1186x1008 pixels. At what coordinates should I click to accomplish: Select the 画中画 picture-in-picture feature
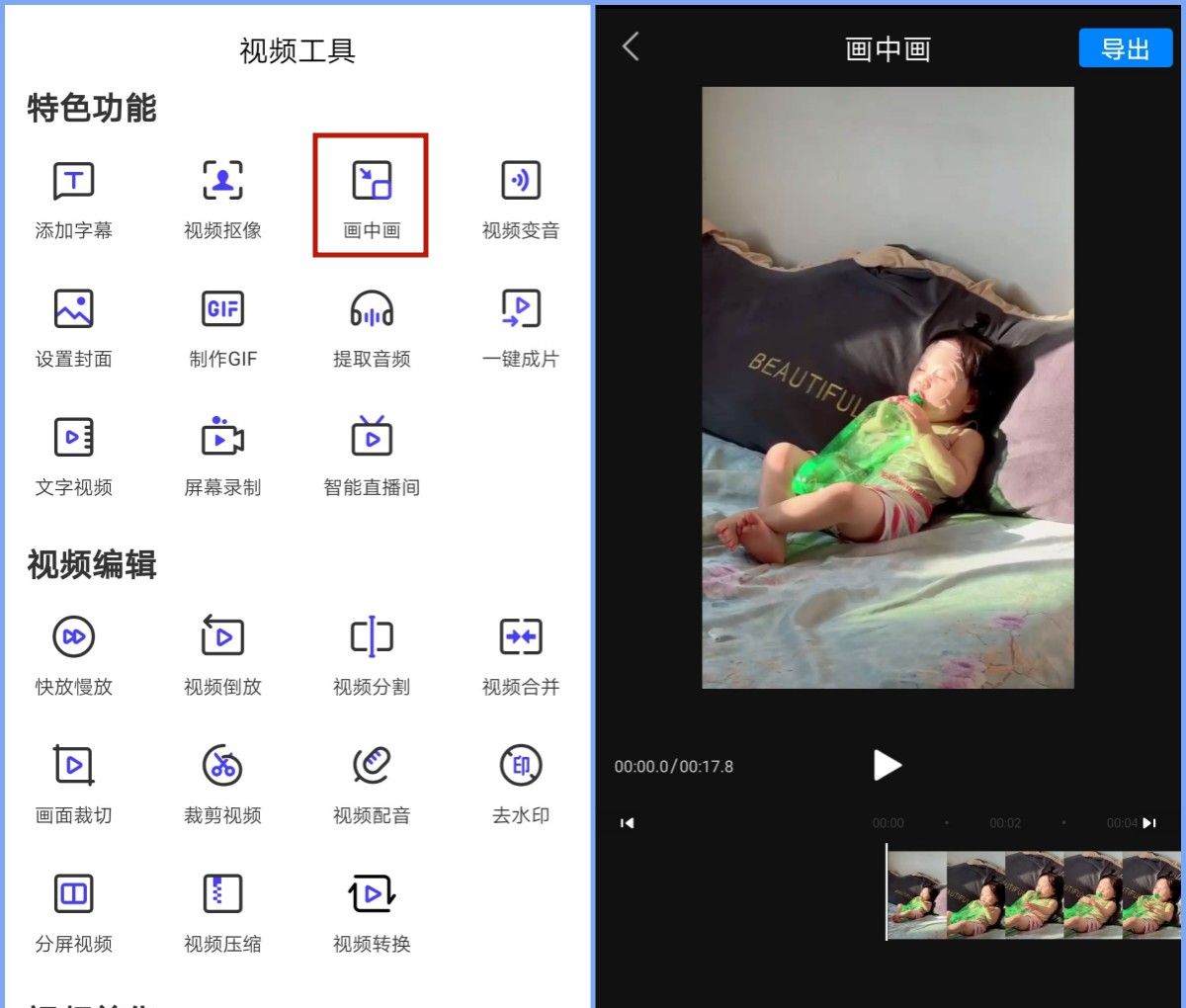coord(372,196)
